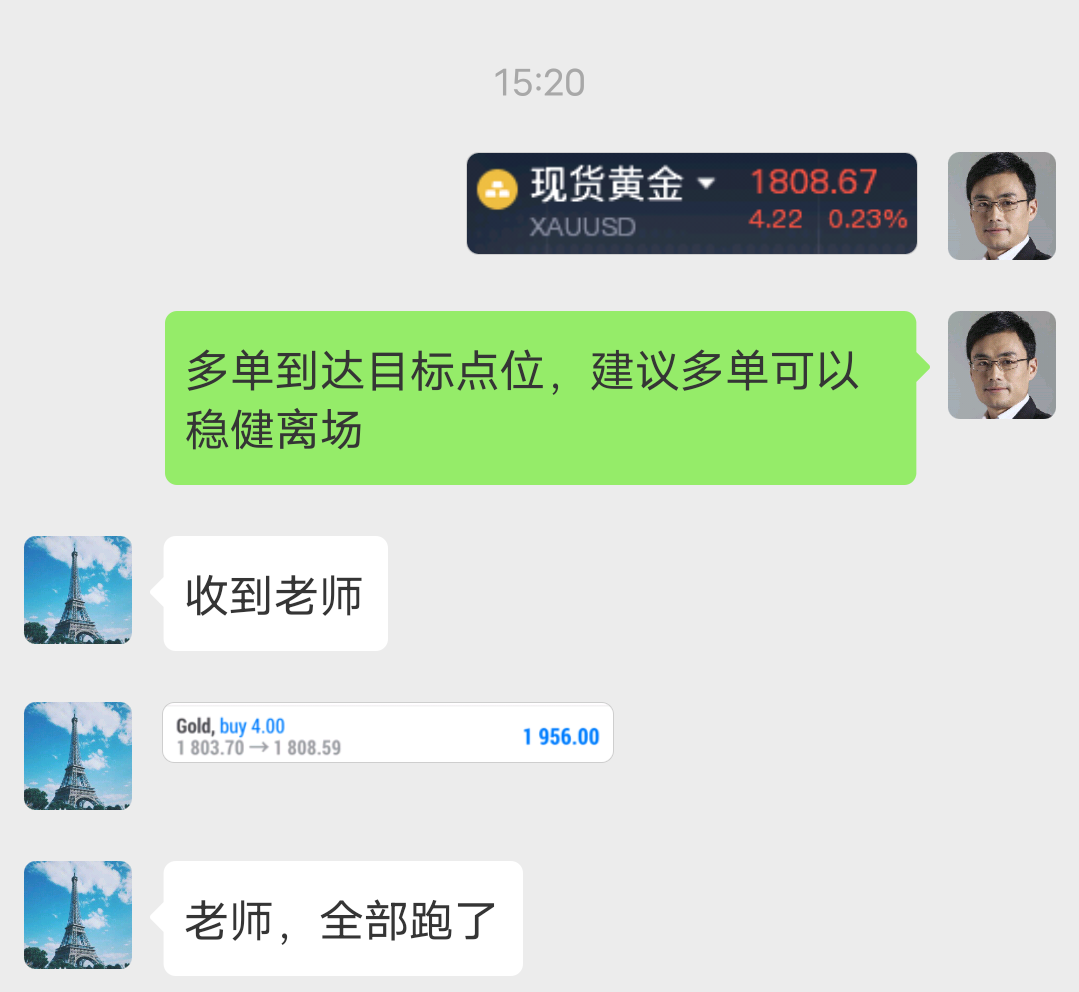Open the Gold buy 4.00 trade screenshot
The height and width of the screenshot is (992, 1079).
[388, 733]
